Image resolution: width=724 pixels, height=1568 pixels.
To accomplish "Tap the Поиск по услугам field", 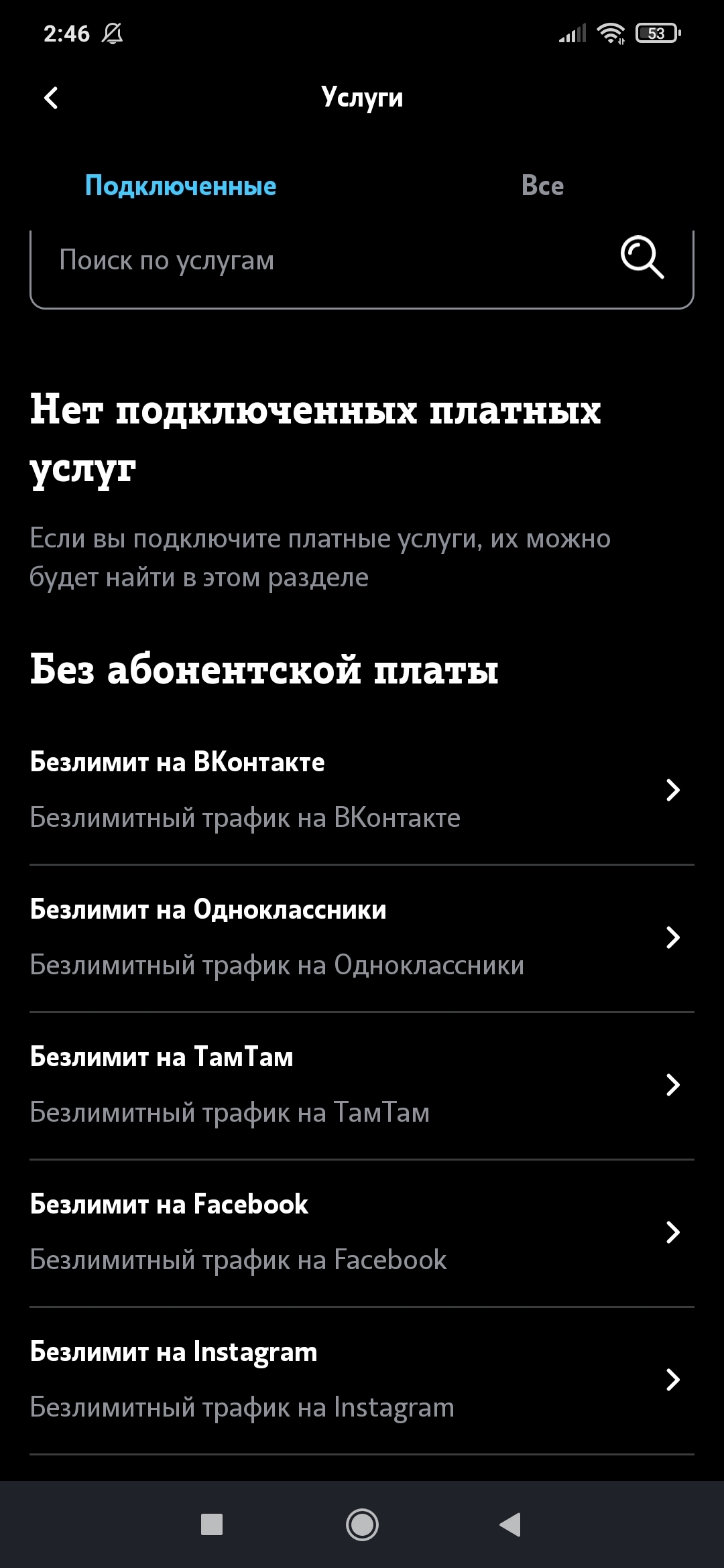I will pyautogui.click(x=362, y=268).
